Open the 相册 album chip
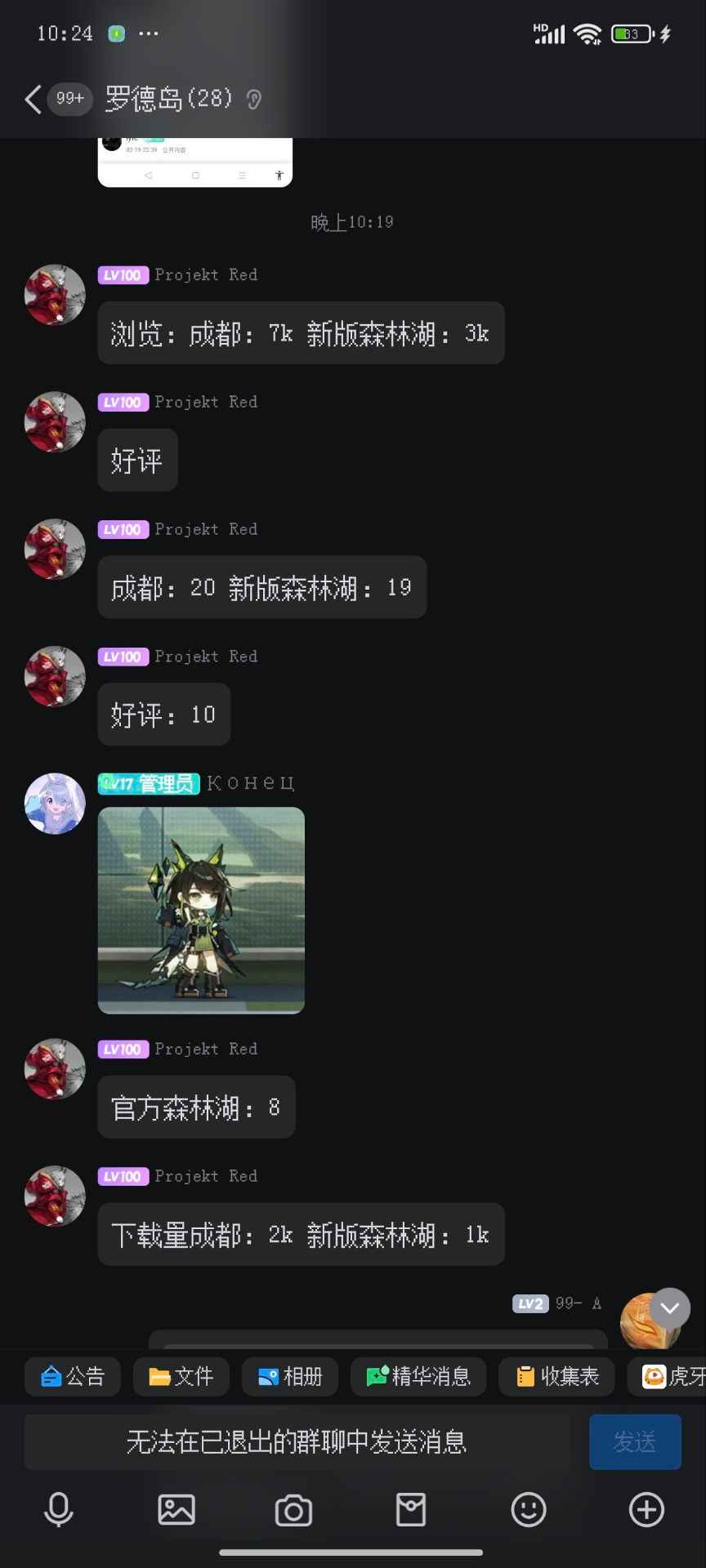706x1568 pixels. (x=290, y=1377)
